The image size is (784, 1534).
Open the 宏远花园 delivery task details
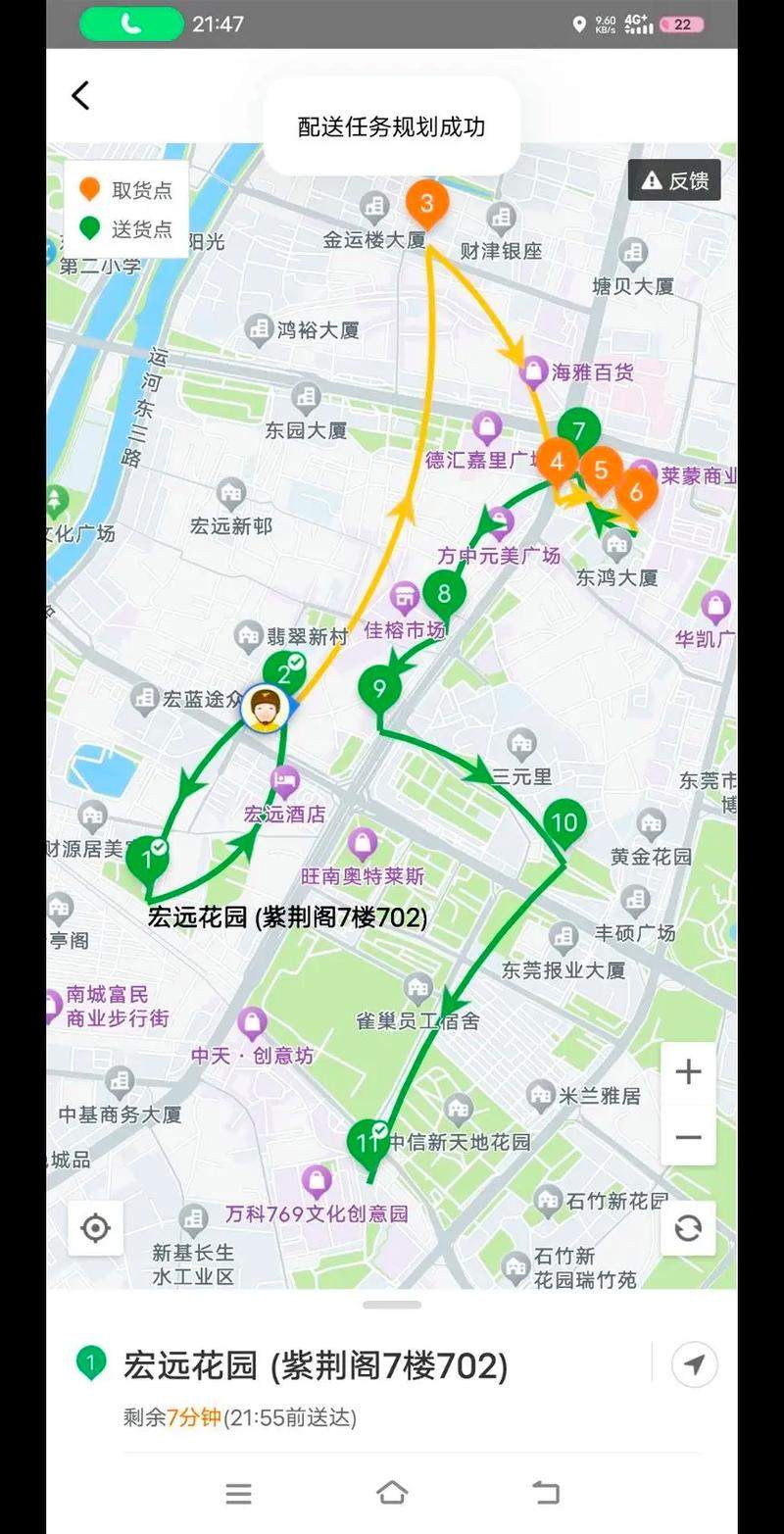coord(316,1365)
